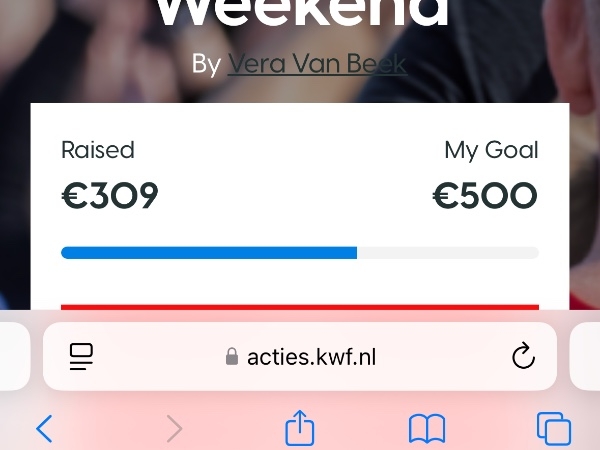Viewport: 600px width, 450px height.
Task: Reload the current page
Action: [x=523, y=357]
